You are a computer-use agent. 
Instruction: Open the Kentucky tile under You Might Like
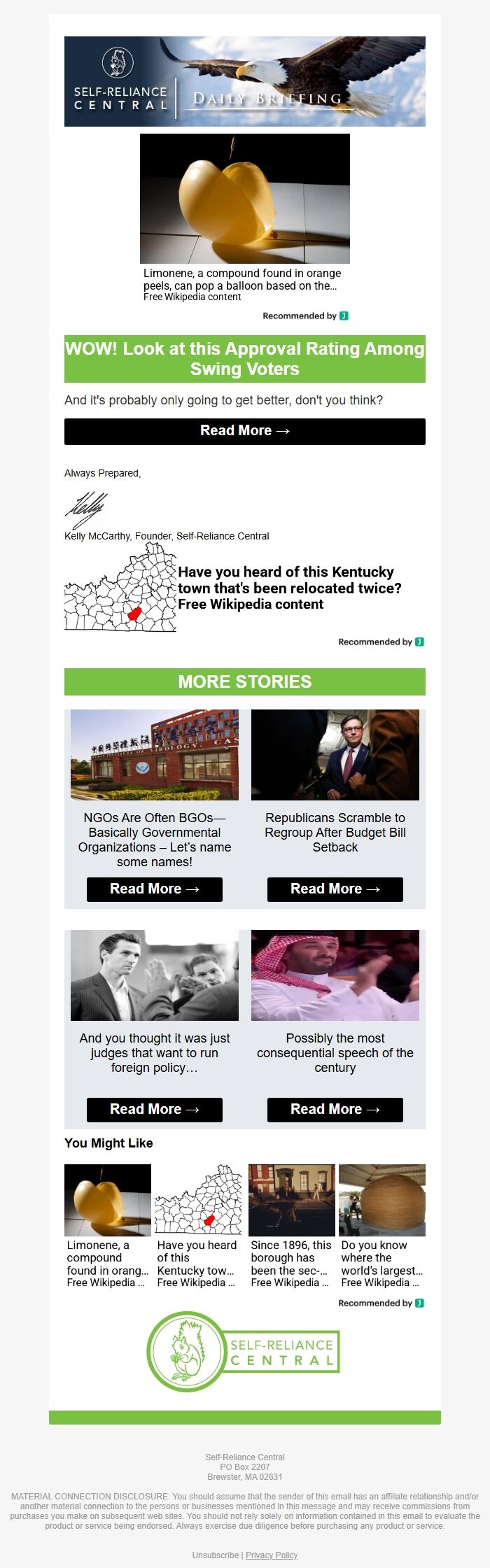(197, 1224)
